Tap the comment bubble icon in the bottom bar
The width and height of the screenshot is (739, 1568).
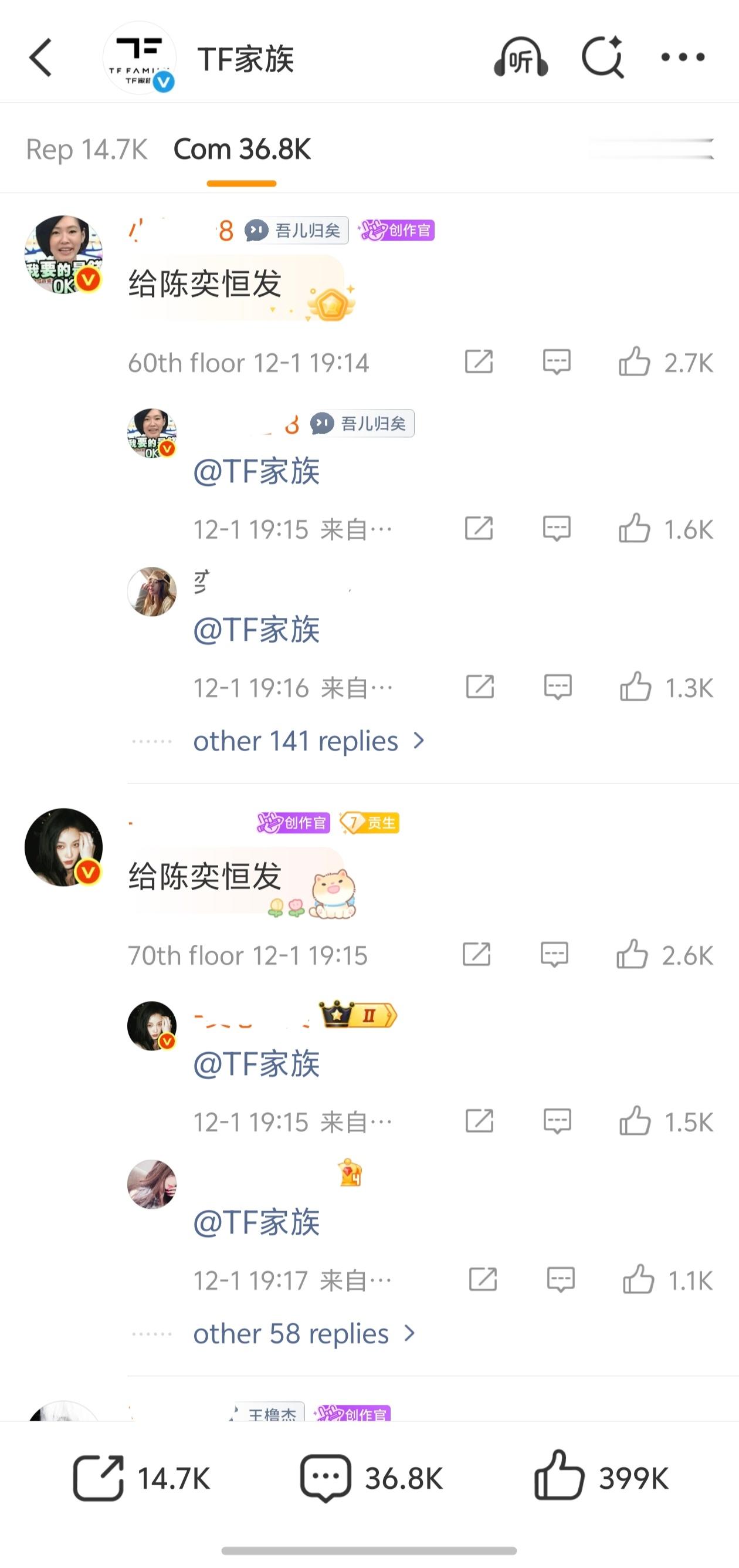click(327, 1476)
